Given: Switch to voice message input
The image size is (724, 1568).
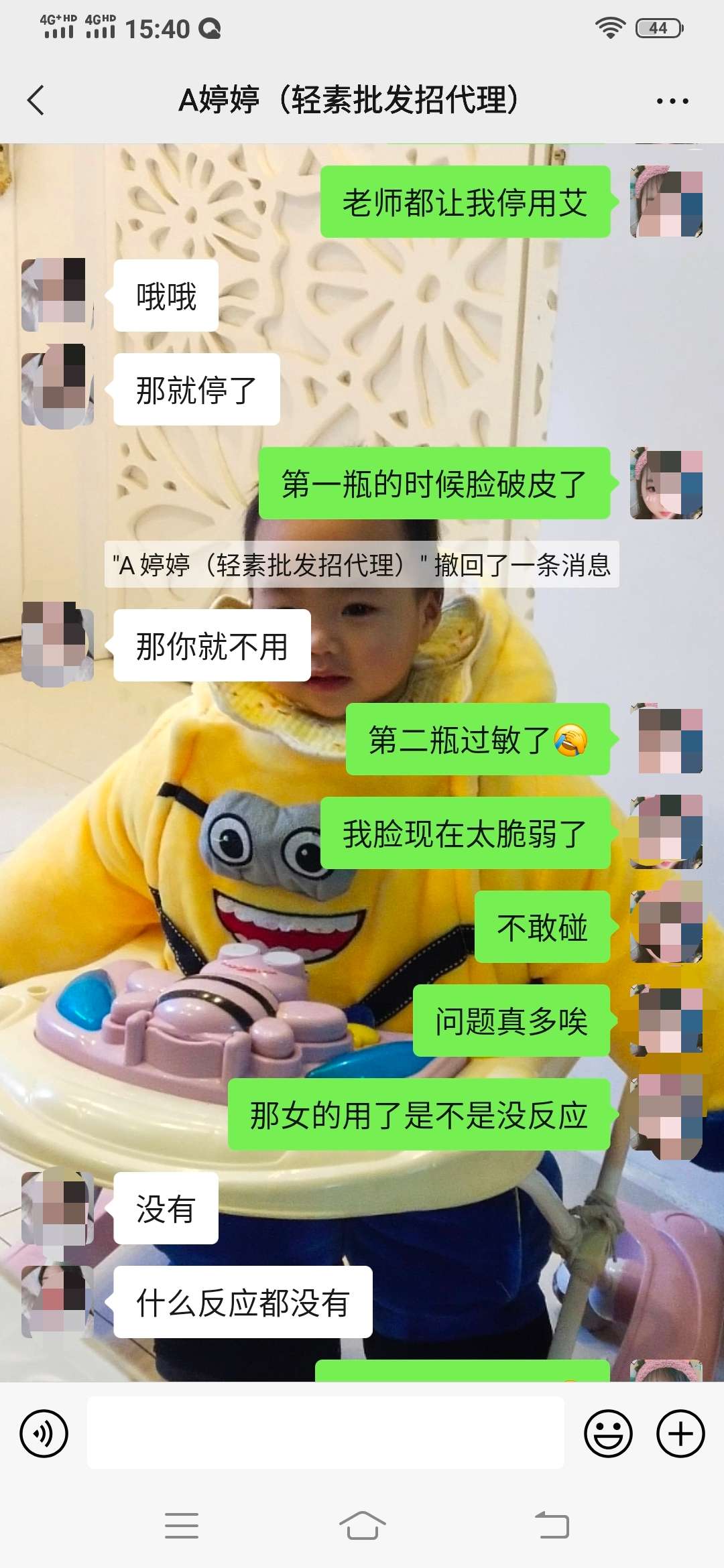Looking at the screenshot, I should click(44, 1433).
